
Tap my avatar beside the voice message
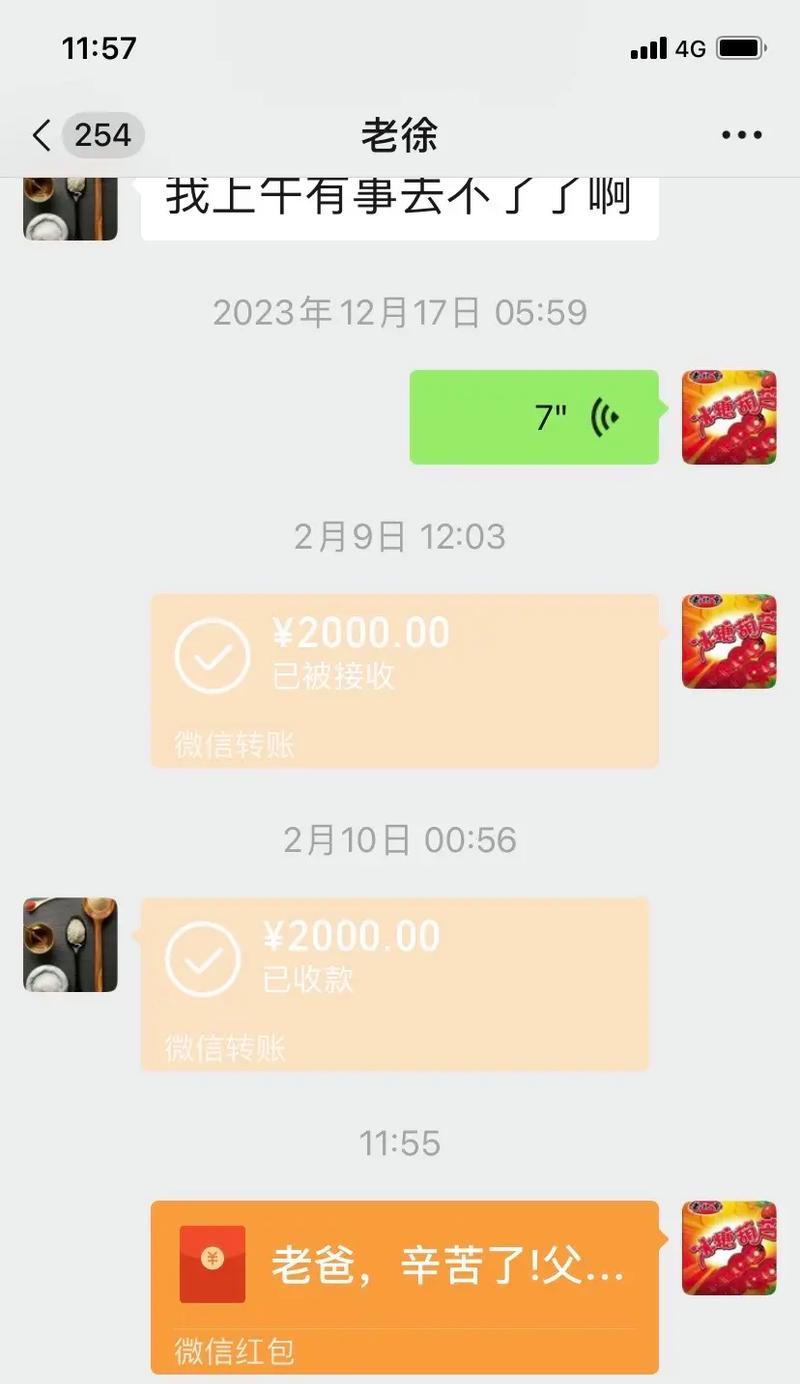click(x=728, y=417)
